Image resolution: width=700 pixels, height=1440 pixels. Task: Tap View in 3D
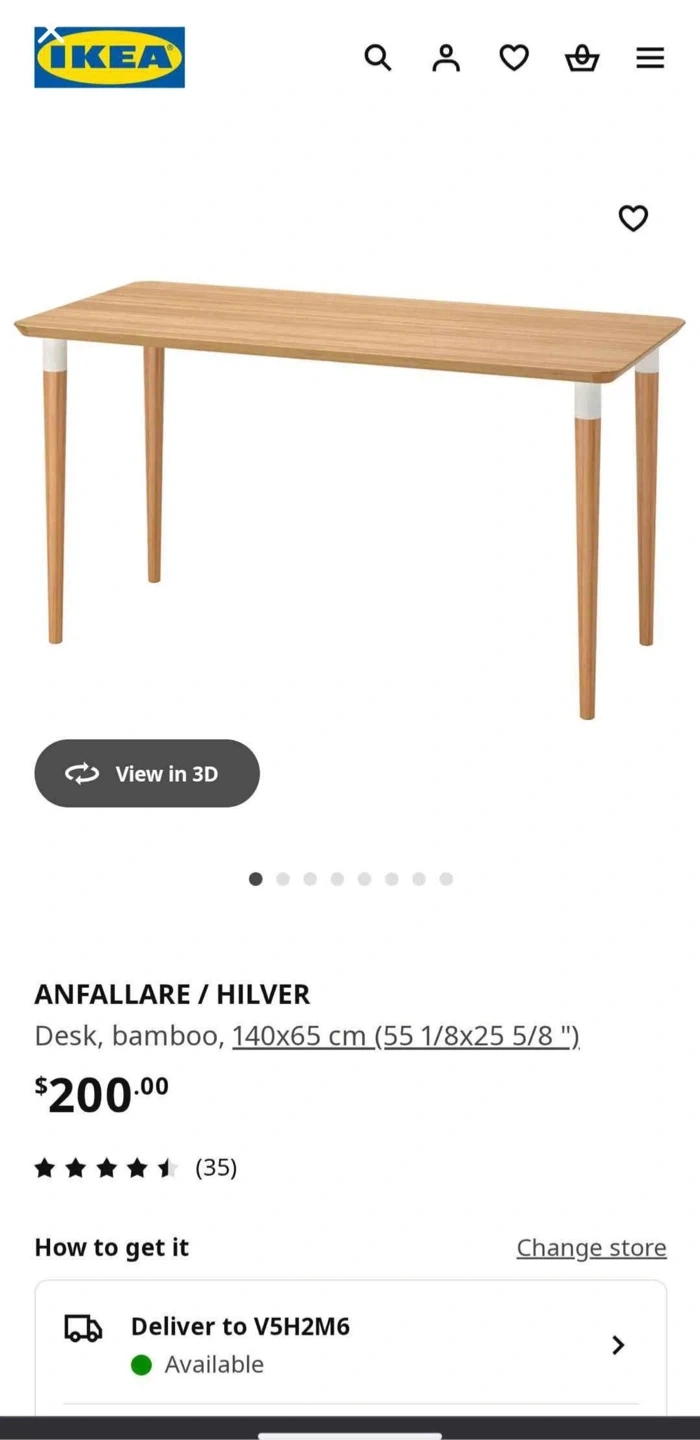pos(147,773)
